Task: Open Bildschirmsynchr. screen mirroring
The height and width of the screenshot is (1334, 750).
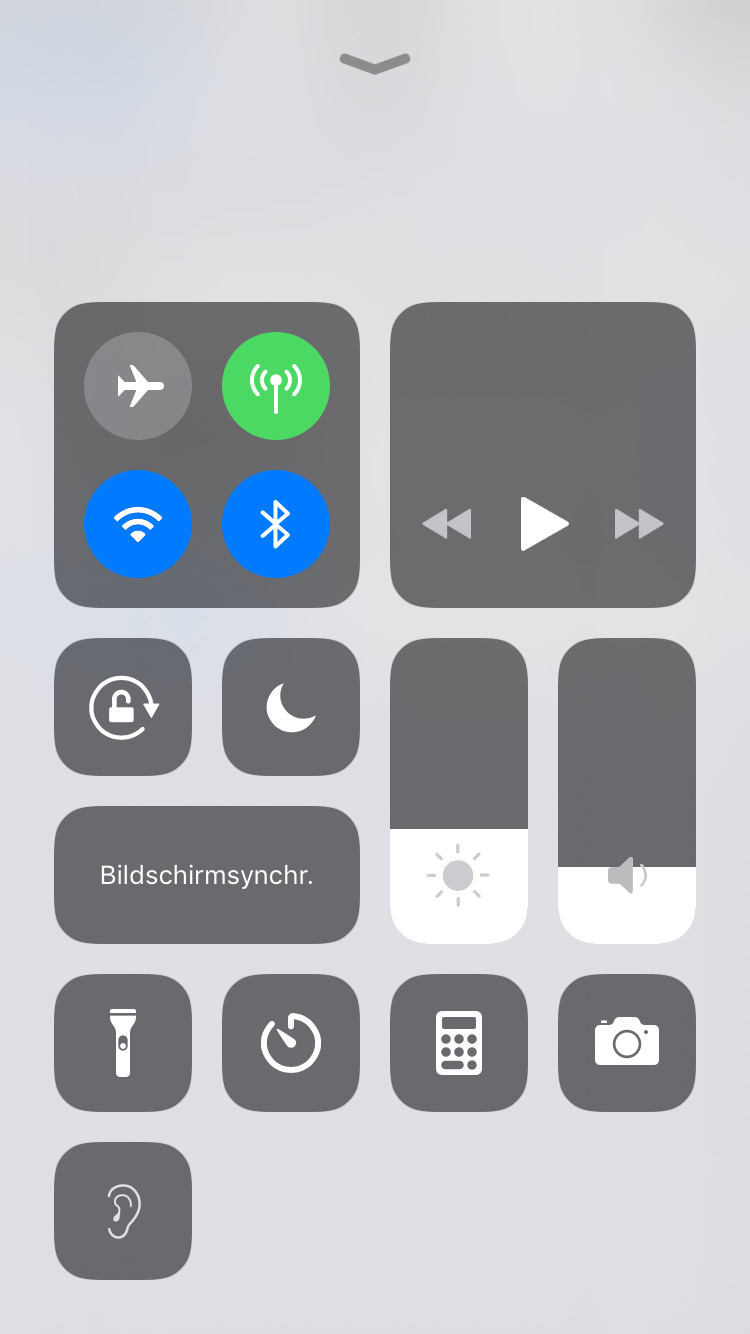Action: (207, 875)
